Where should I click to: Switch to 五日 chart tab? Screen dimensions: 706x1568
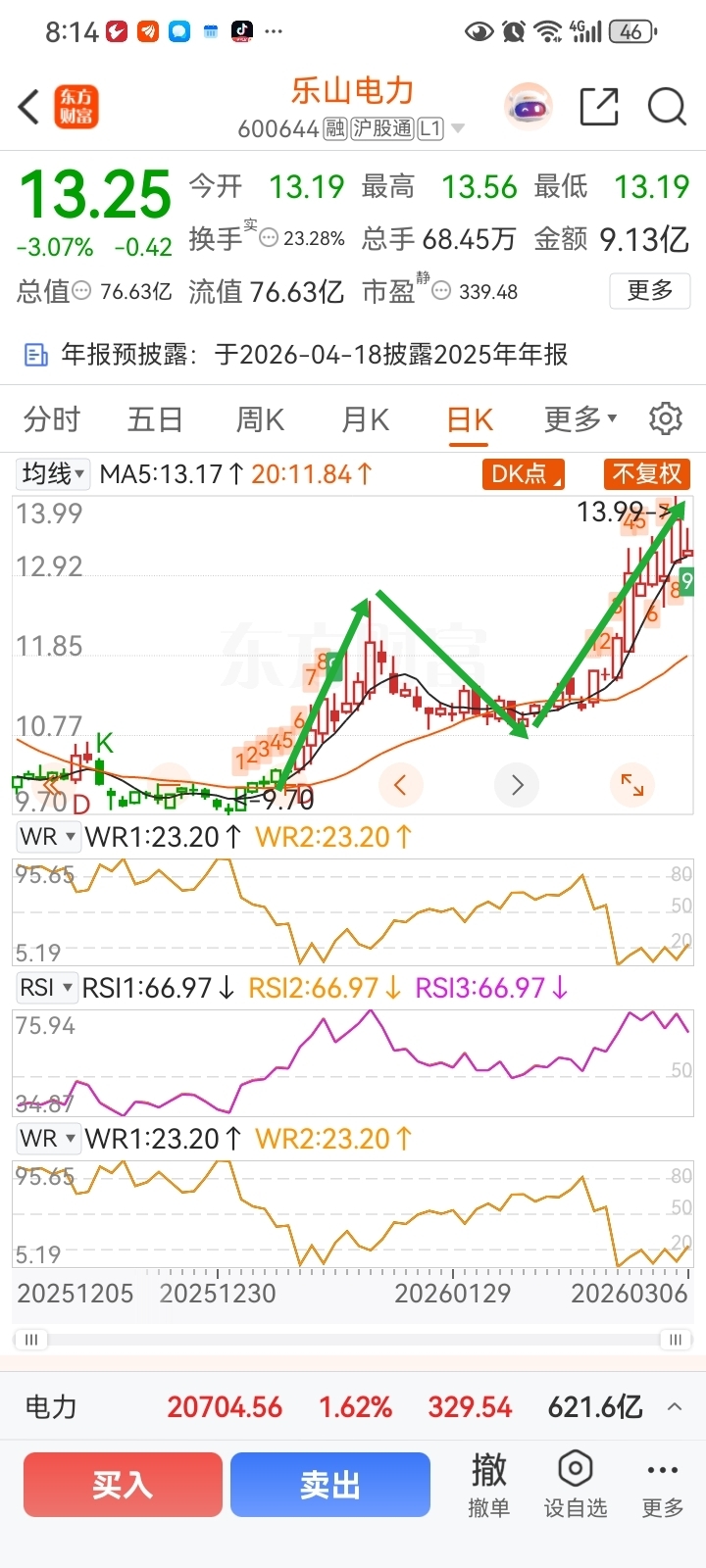(155, 419)
